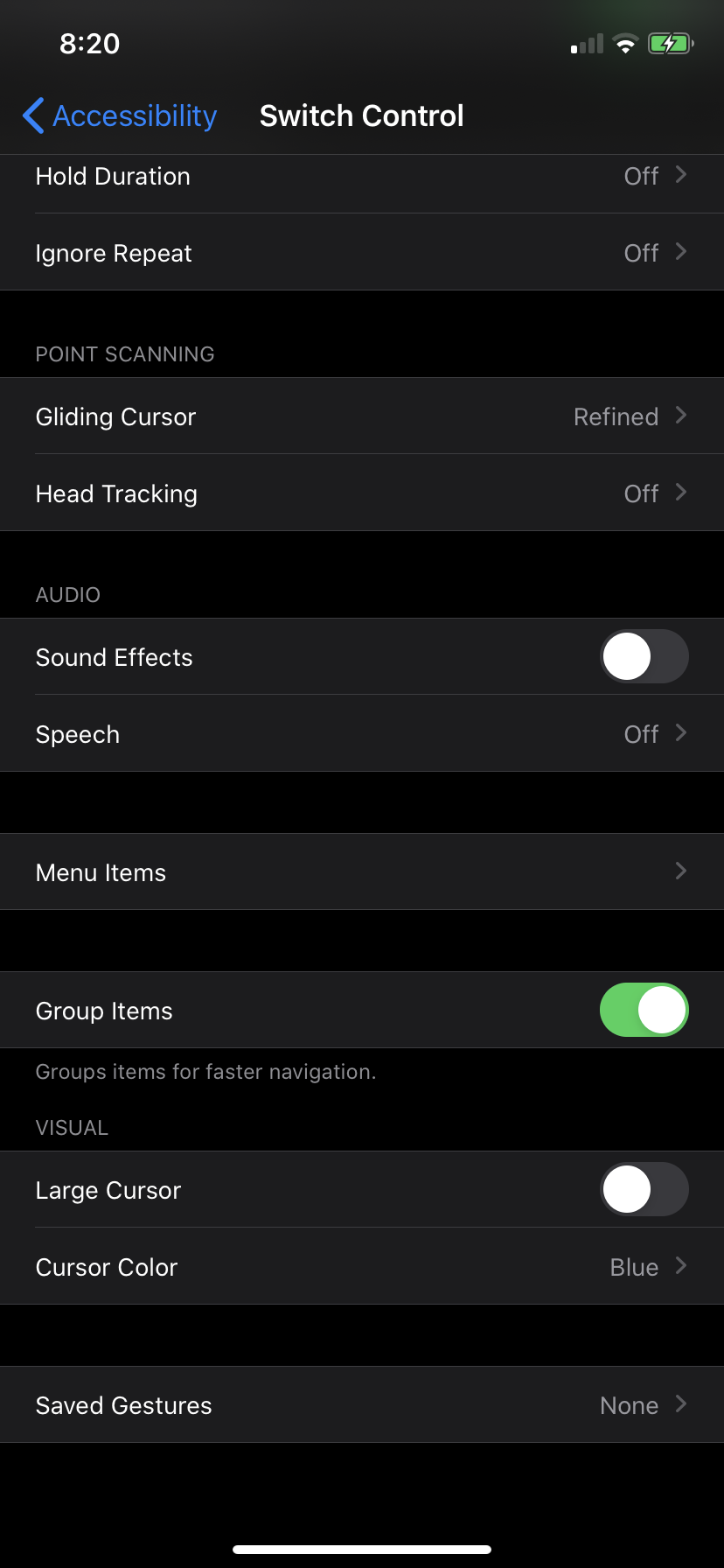Image resolution: width=724 pixels, height=1568 pixels.
Task: Open Speech settings
Action: pos(362,734)
